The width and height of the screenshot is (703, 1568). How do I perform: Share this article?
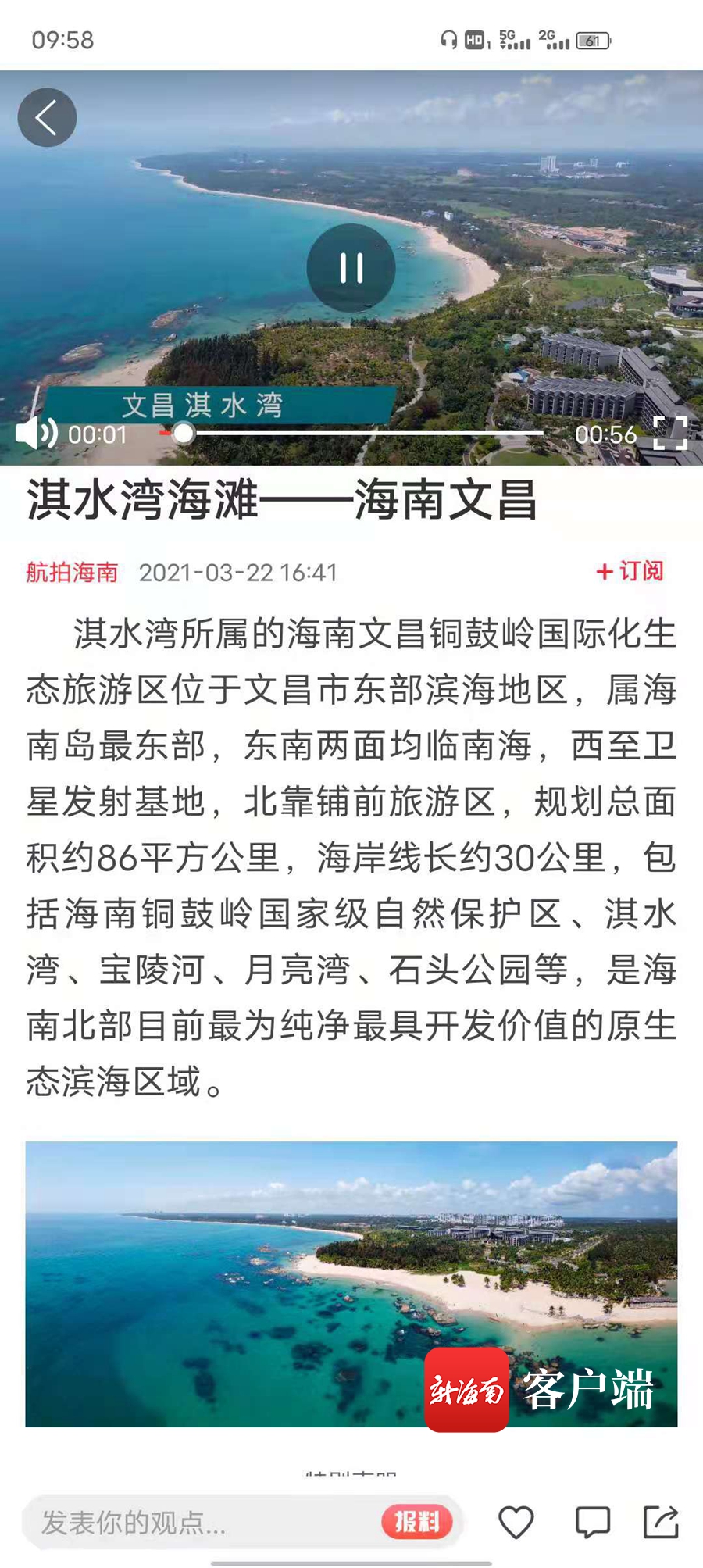661,1521
